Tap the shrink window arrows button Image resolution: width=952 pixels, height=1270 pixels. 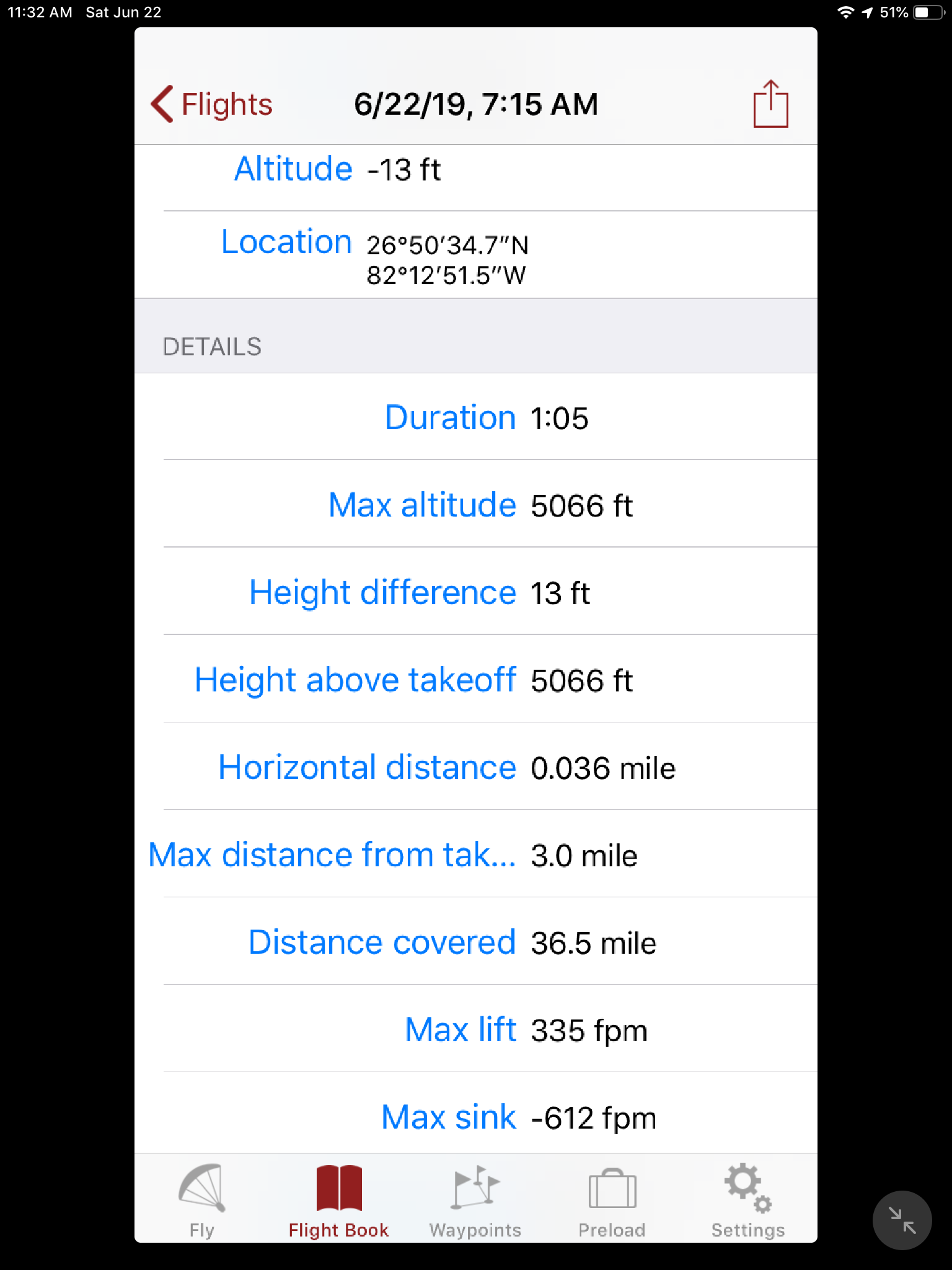coord(902,1220)
